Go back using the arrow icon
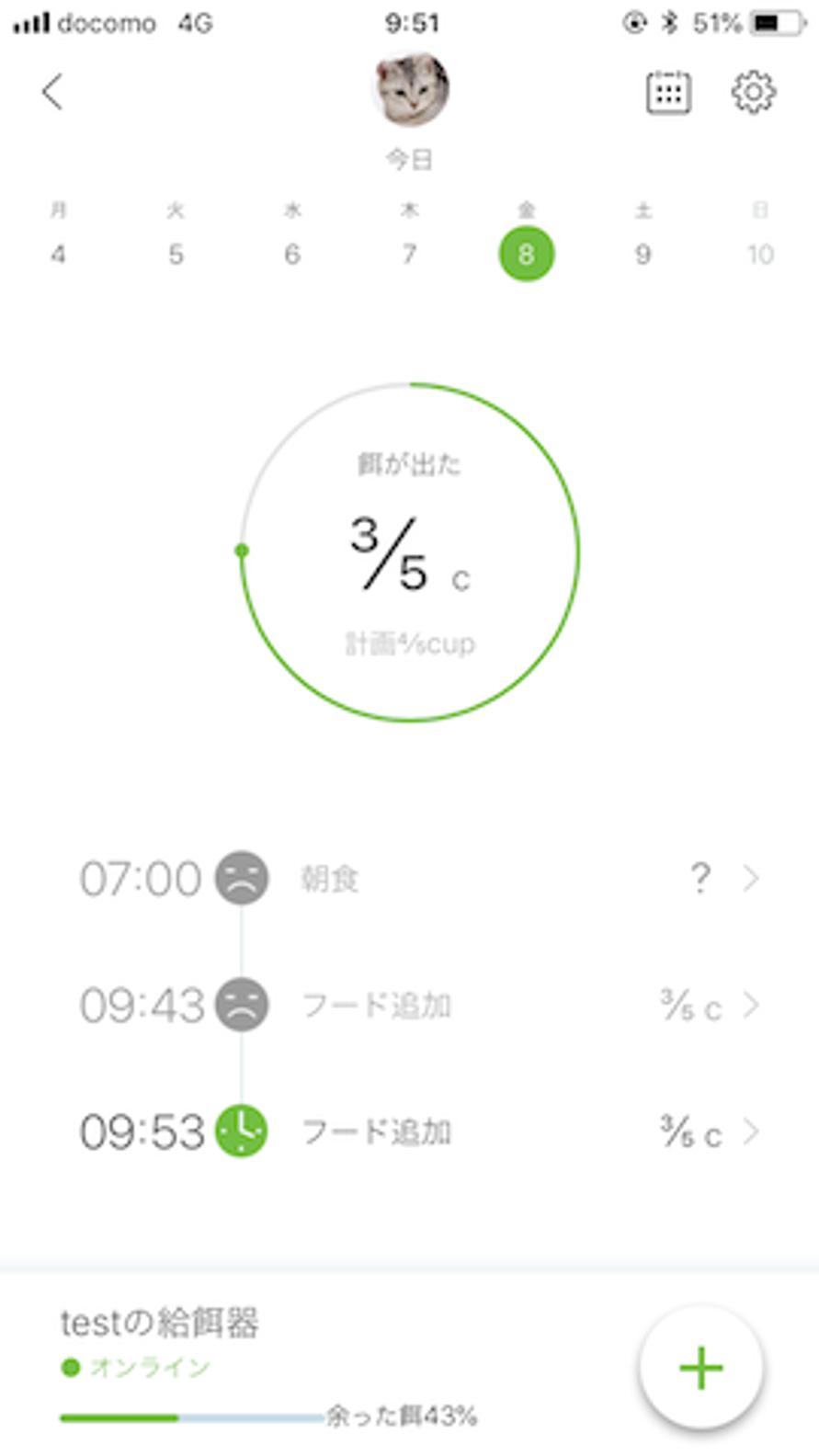The height and width of the screenshot is (1456, 819). pyautogui.click(x=53, y=92)
